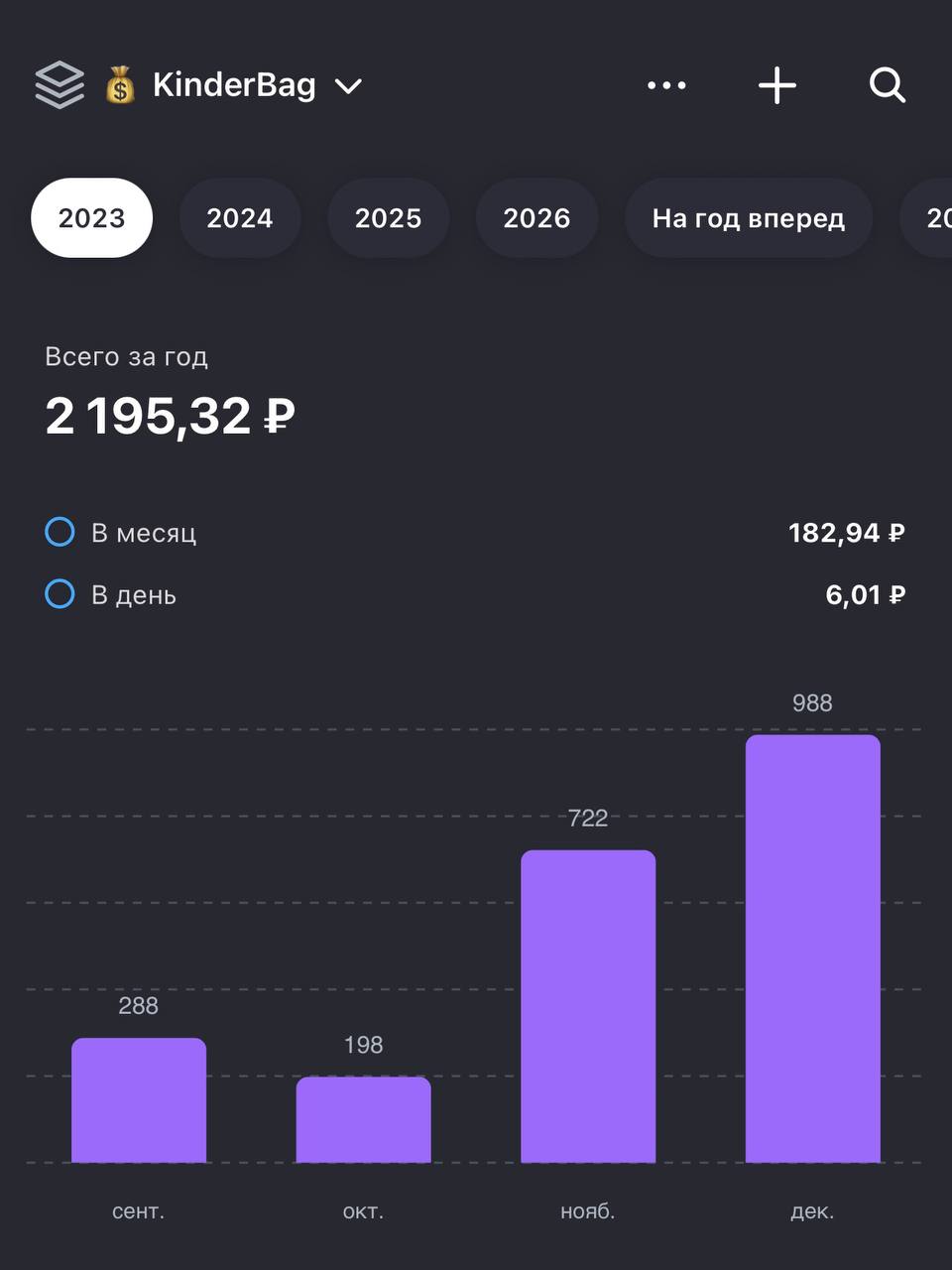Switch to the 2025 year chip
The image size is (952, 1270).
click(389, 218)
